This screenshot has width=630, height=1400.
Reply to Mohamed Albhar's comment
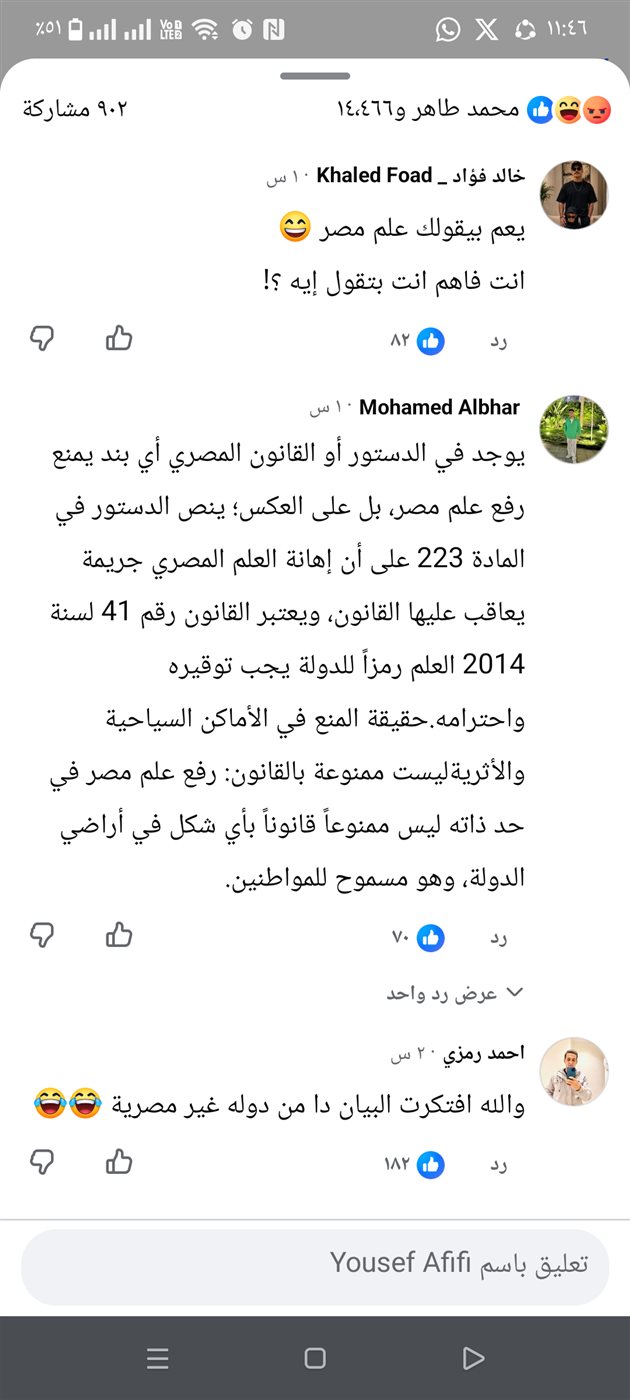pyautogui.click(x=498, y=938)
